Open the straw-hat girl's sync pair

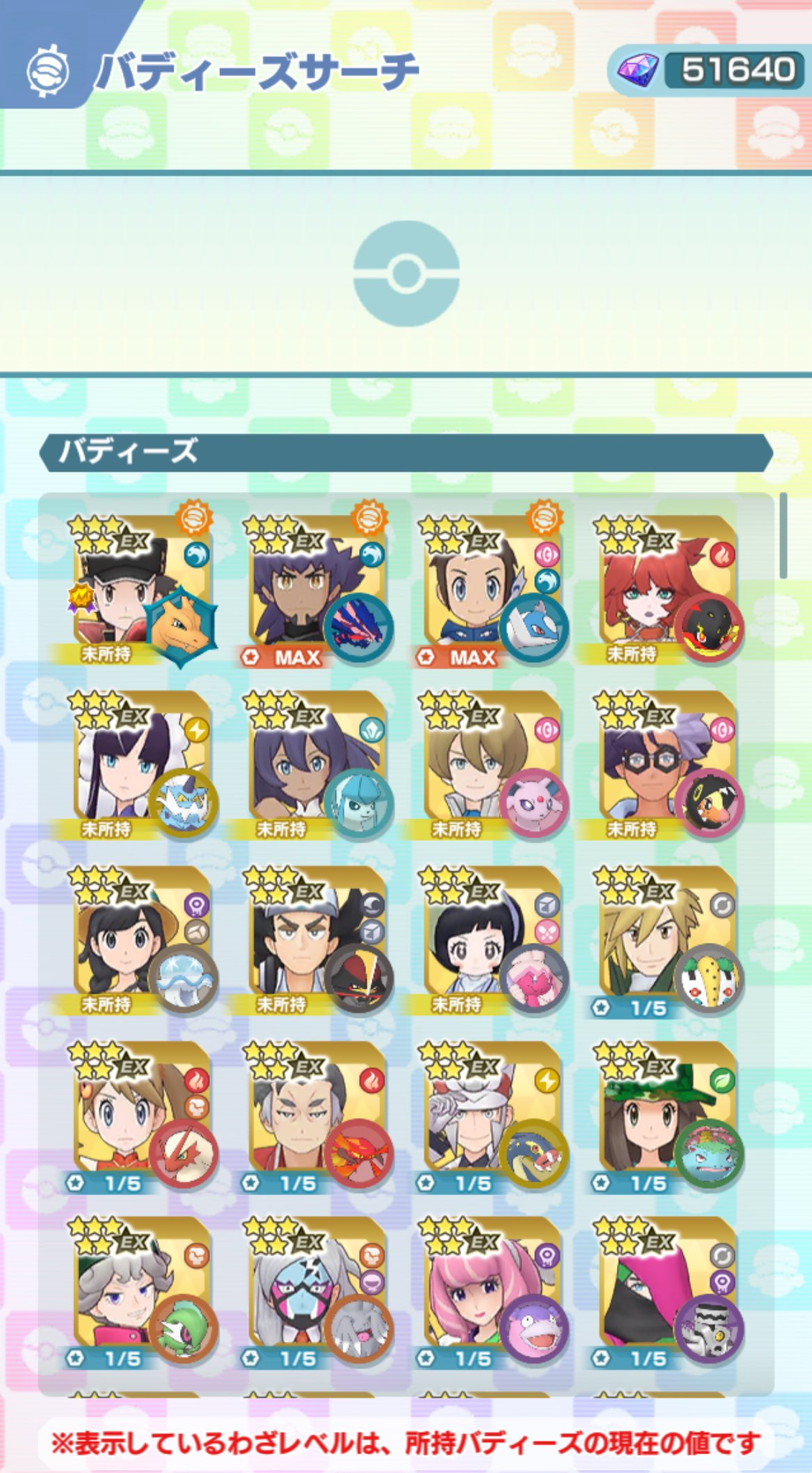point(142,941)
